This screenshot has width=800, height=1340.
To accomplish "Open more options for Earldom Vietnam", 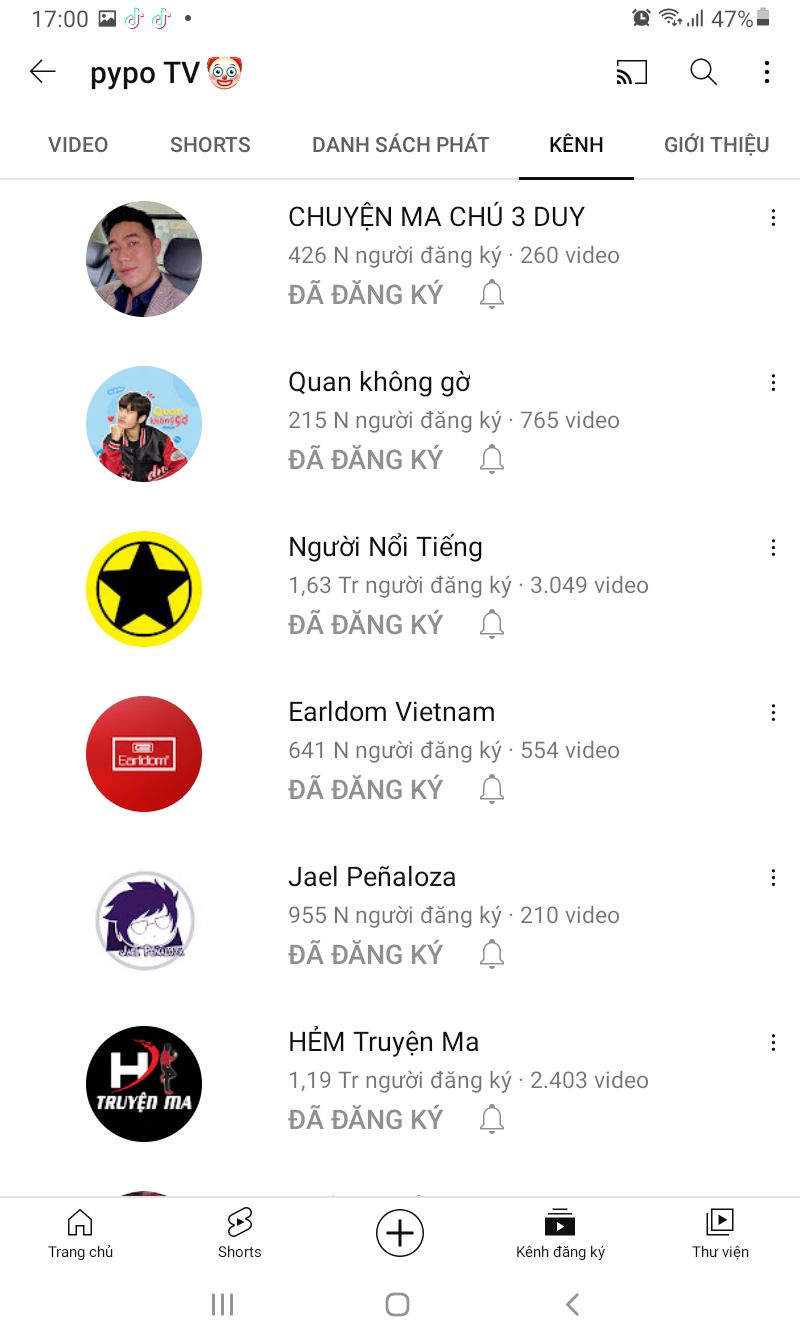I will pyautogui.click(x=773, y=713).
